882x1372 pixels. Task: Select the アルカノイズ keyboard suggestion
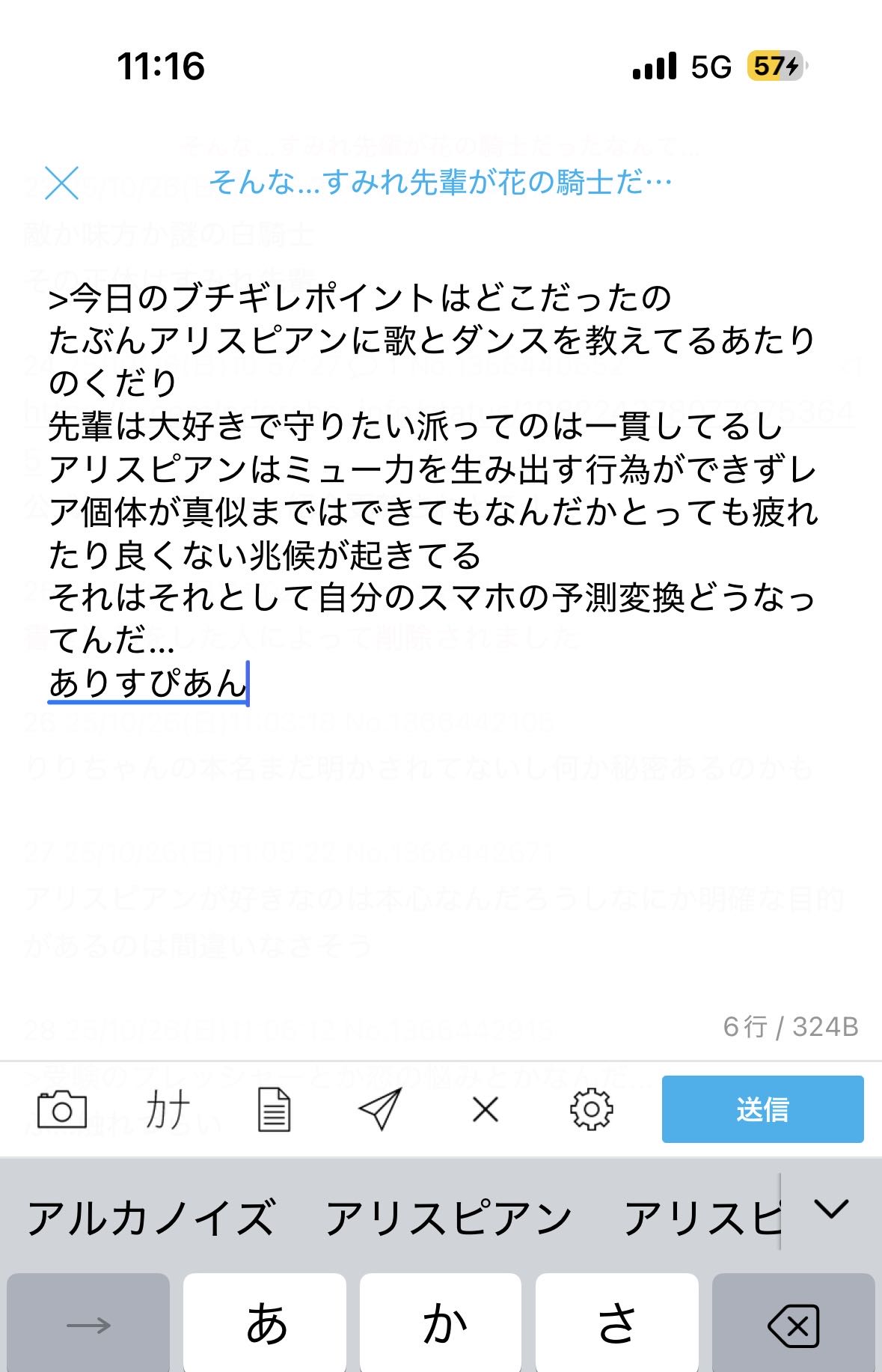(151, 1218)
